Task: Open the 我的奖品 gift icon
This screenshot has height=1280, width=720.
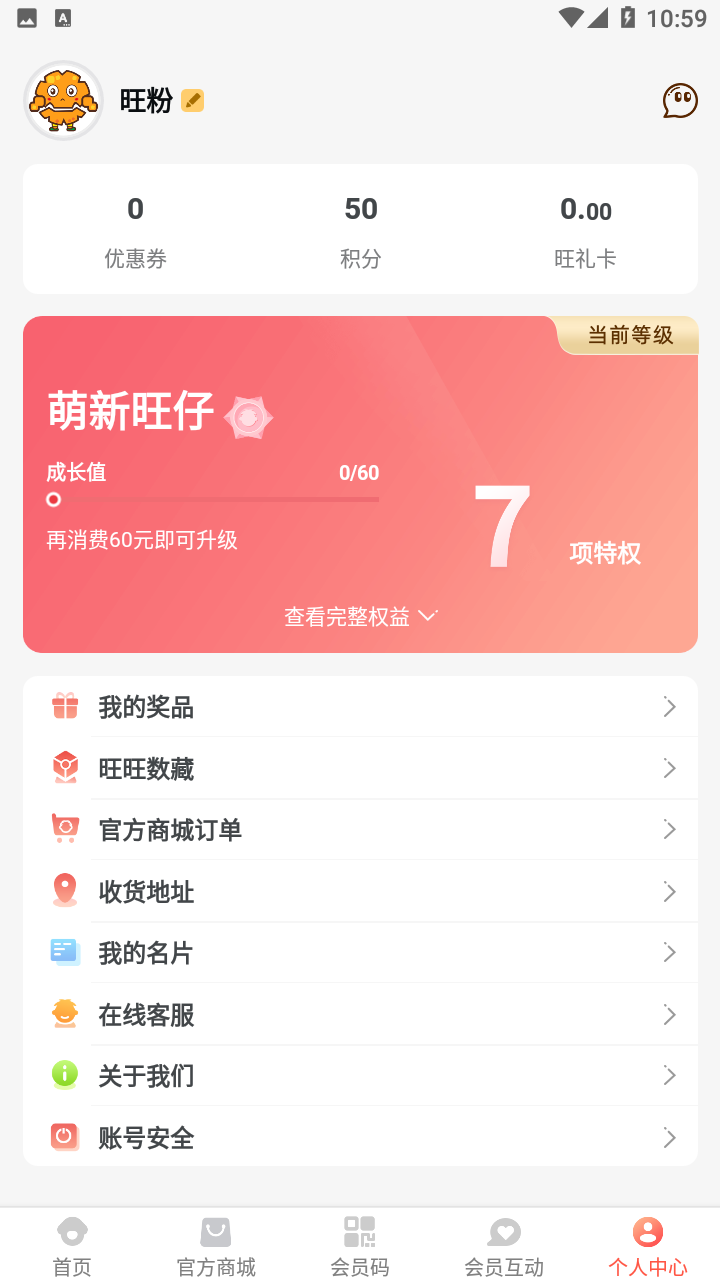Action: point(64,706)
